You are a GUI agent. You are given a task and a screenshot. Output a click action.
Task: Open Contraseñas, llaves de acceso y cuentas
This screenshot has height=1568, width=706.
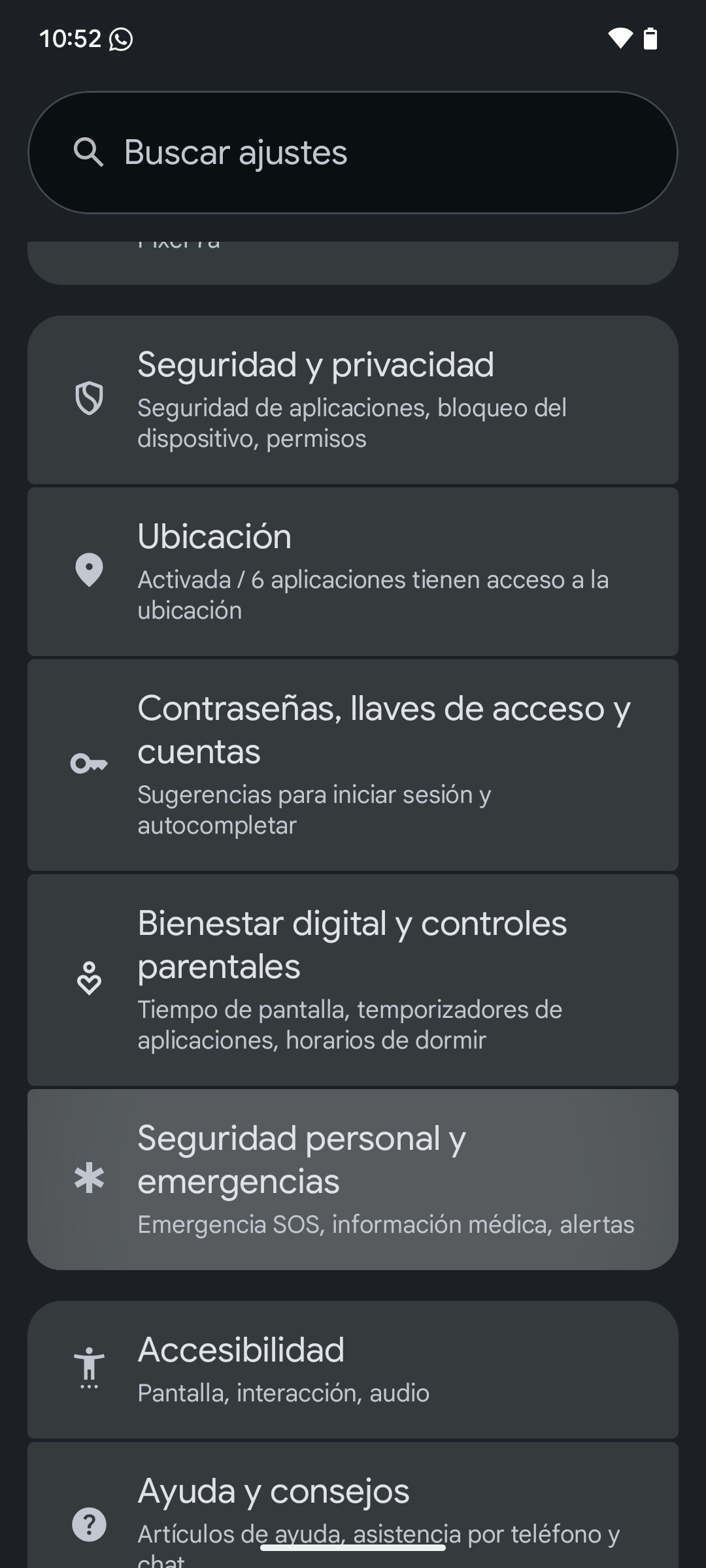pos(353,764)
